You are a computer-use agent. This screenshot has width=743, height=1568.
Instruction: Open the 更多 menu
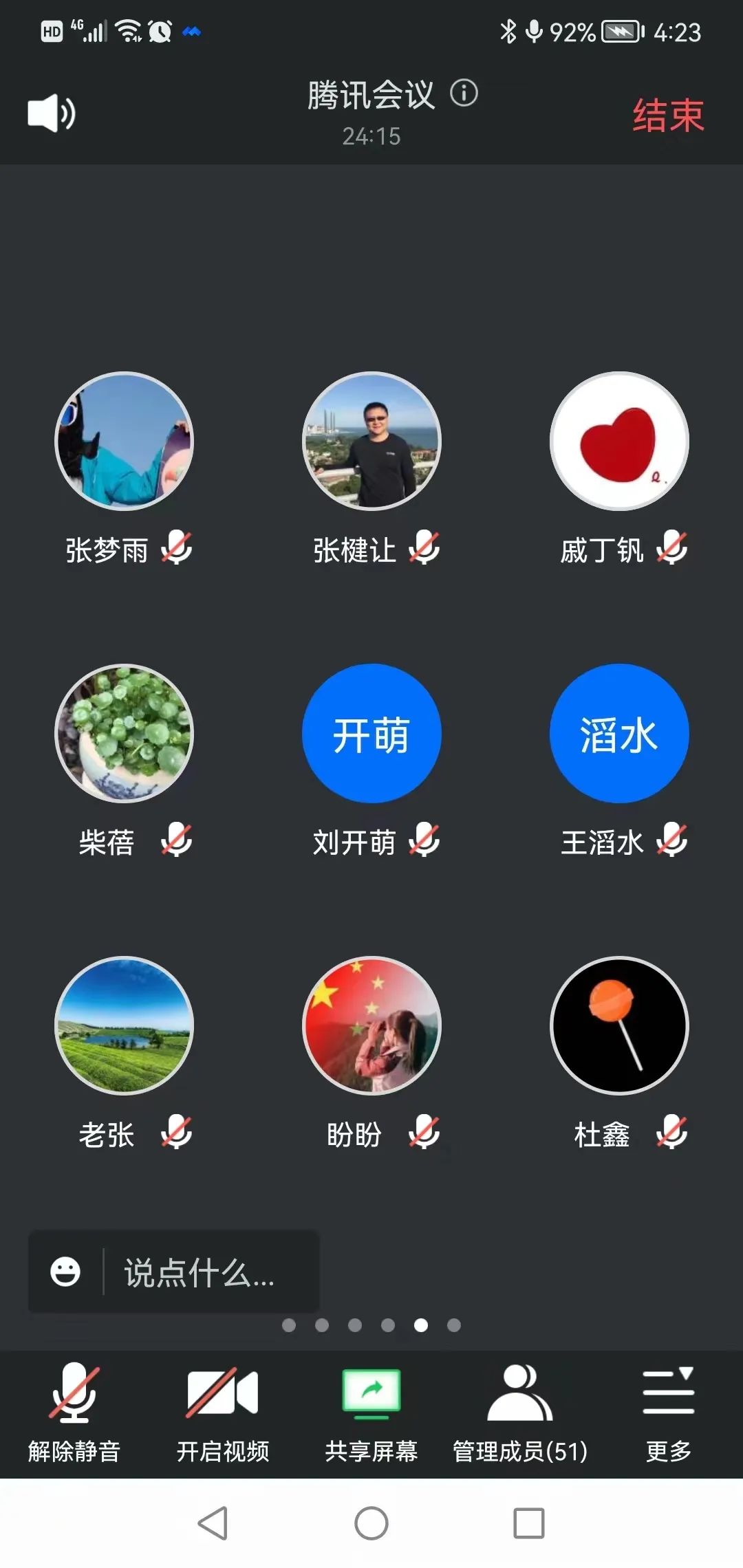(x=668, y=1411)
